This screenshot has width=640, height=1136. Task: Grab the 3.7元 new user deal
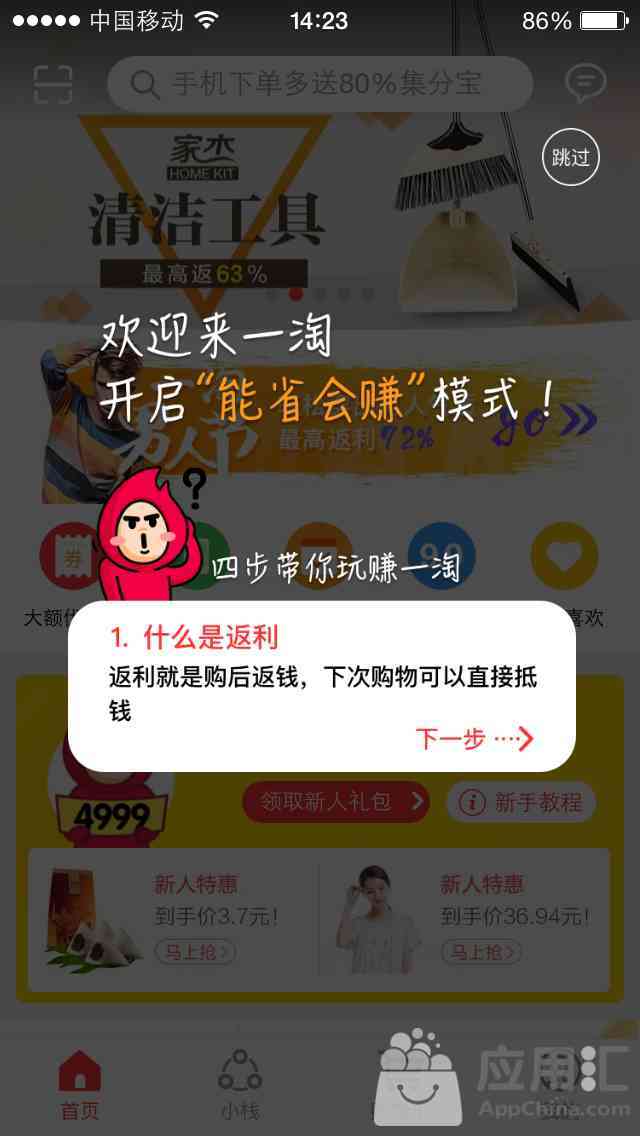pos(194,952)
